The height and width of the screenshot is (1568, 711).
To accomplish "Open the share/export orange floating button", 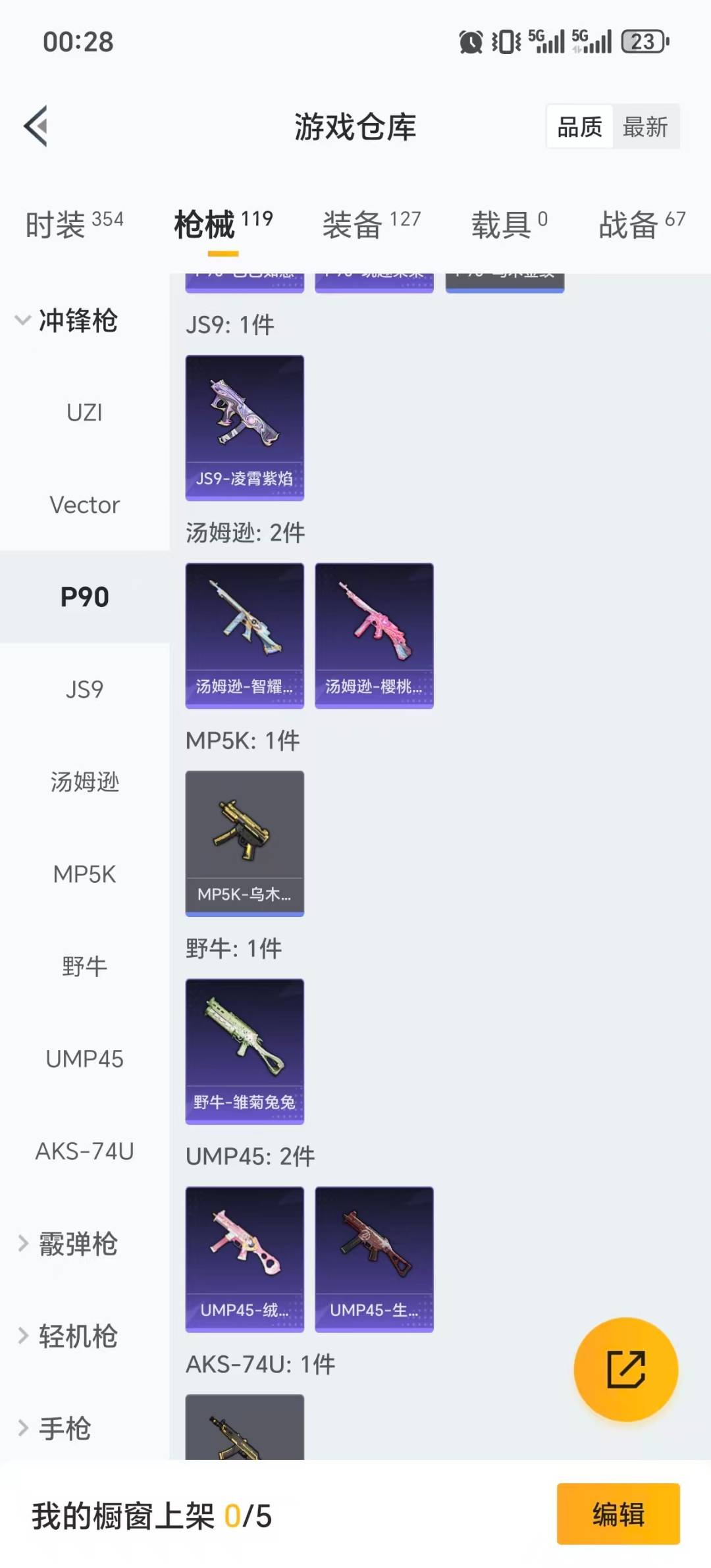I will click(625, 1368).
